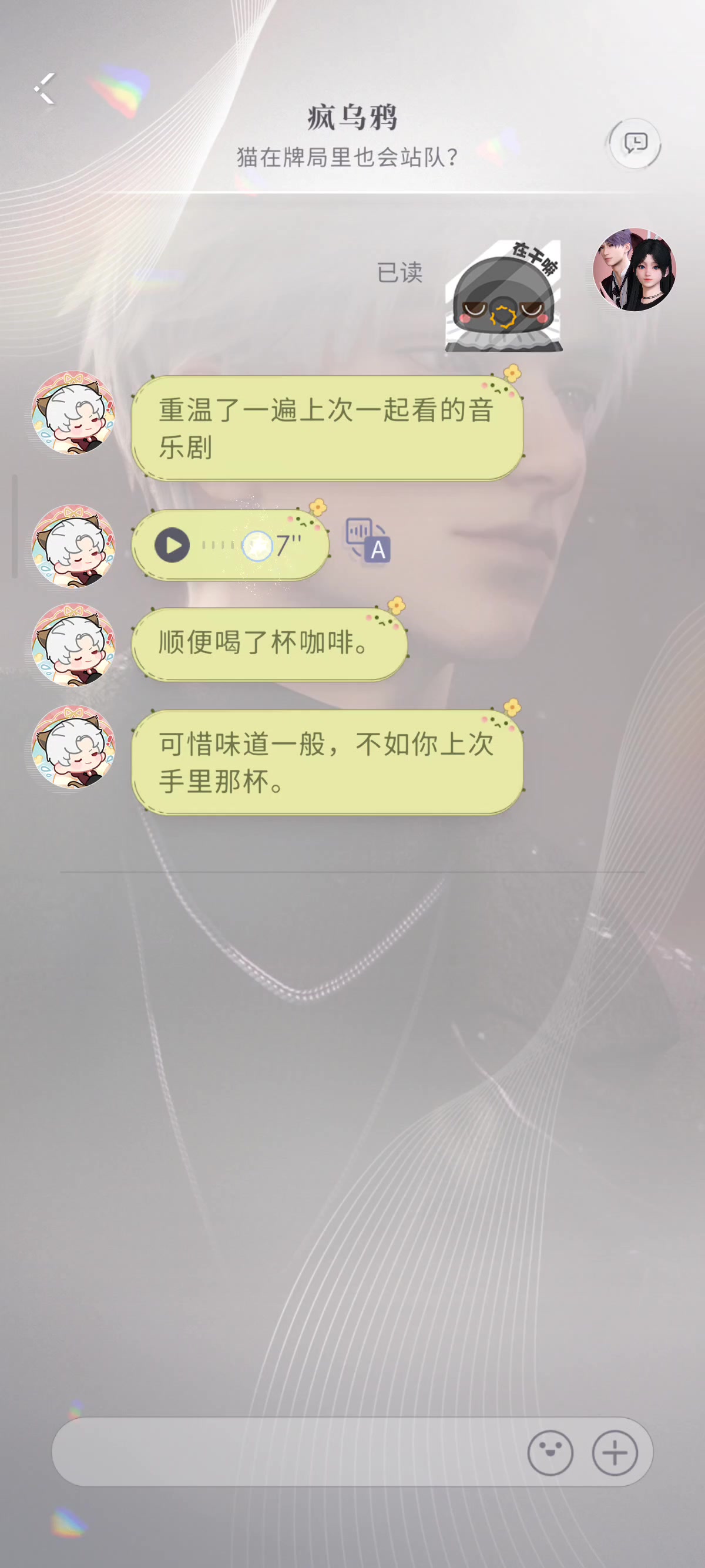Viewport: 705px width, 1568px height.
Task: Open my profile avatar beside the sticker
Action: coord(634,270)
